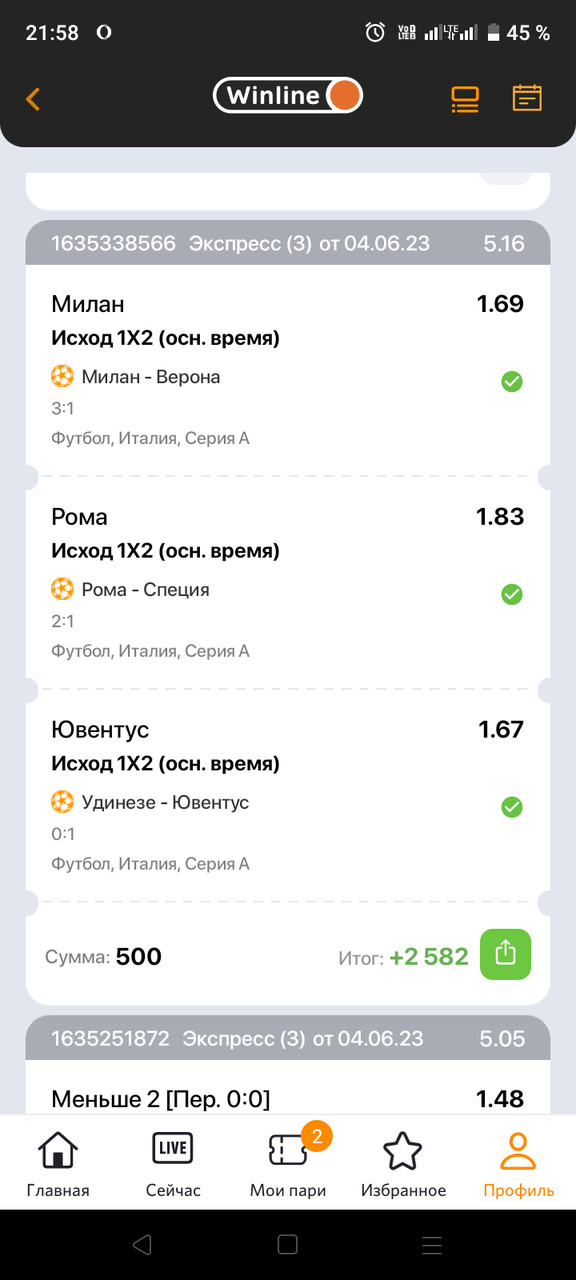Open the bet slip list icon
The height and width of the screenshot is (1280, 576).
(465, 98)
